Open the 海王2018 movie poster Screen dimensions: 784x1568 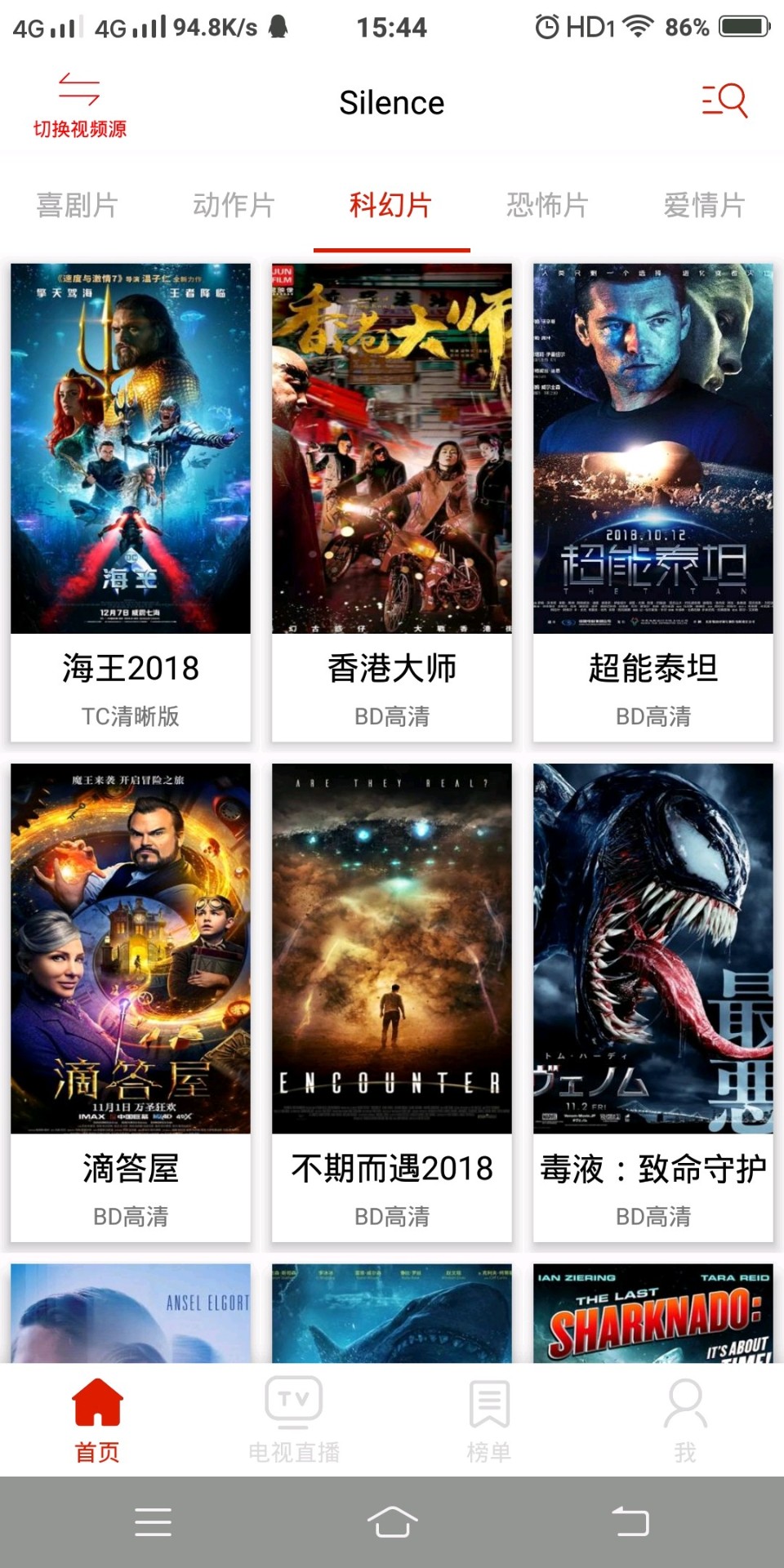coord(131,449)
